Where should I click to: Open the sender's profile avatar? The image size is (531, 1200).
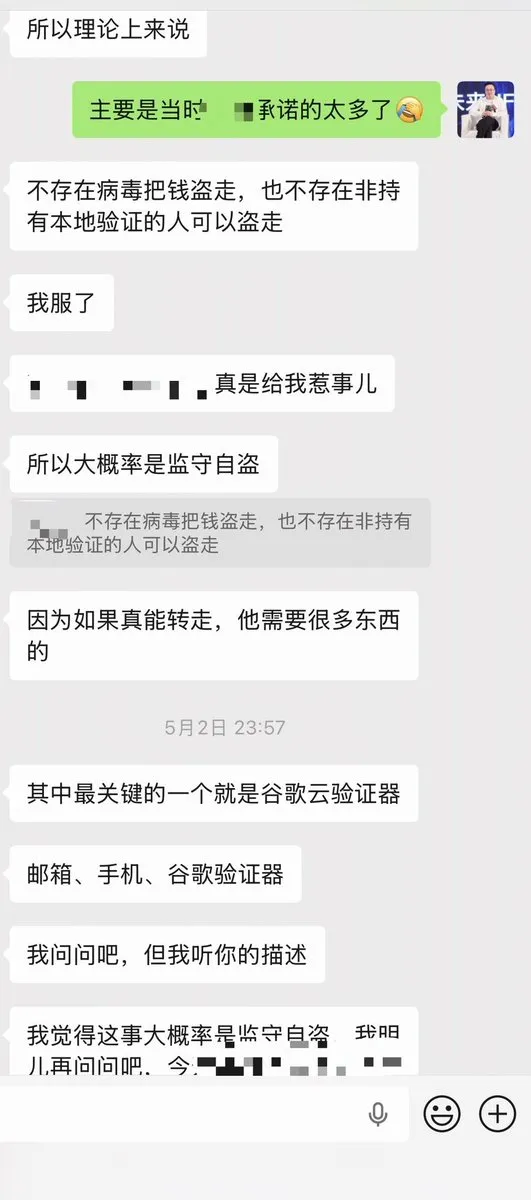click(x=486, y=109)
